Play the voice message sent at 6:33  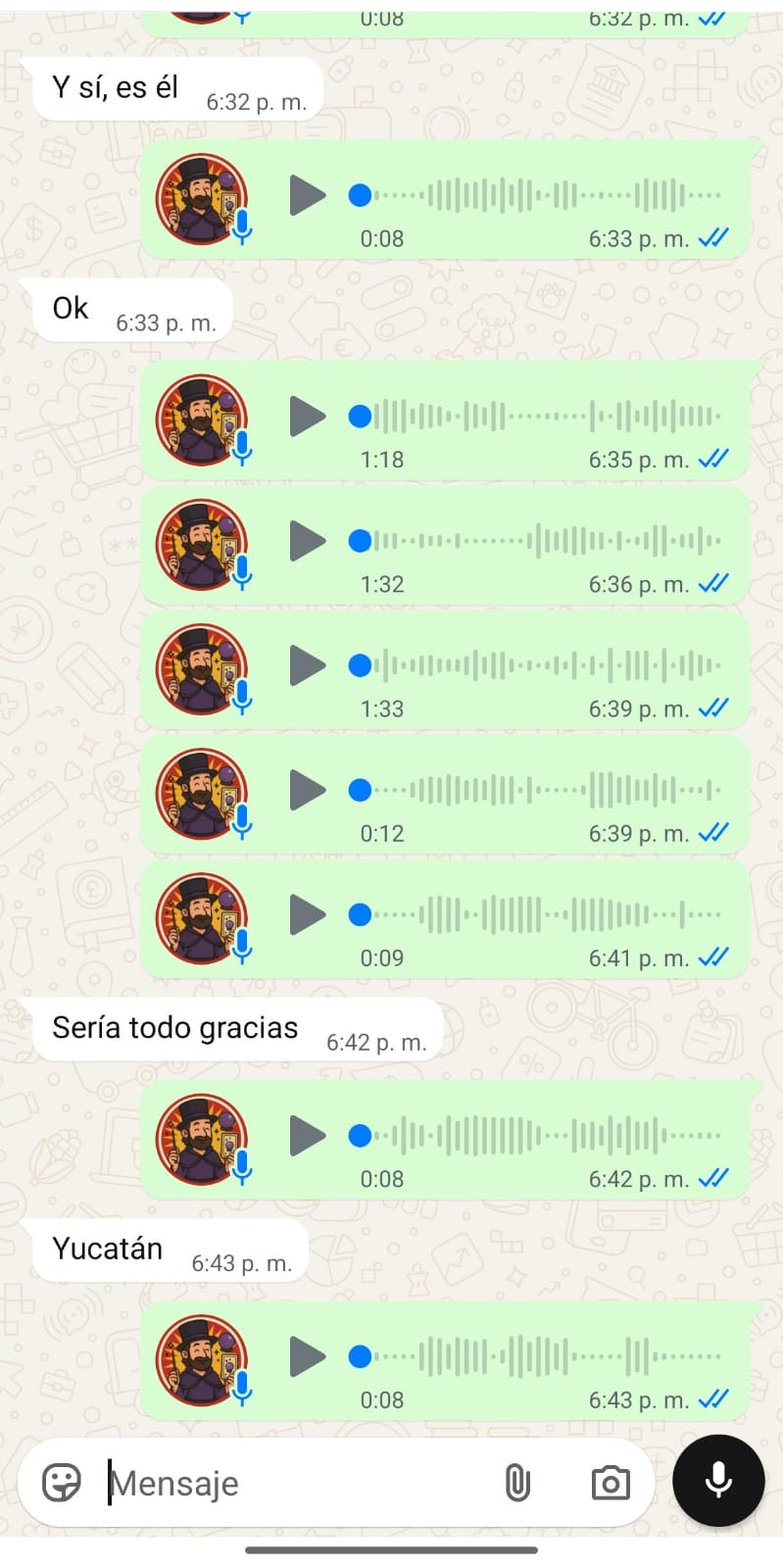pos(308,195)
